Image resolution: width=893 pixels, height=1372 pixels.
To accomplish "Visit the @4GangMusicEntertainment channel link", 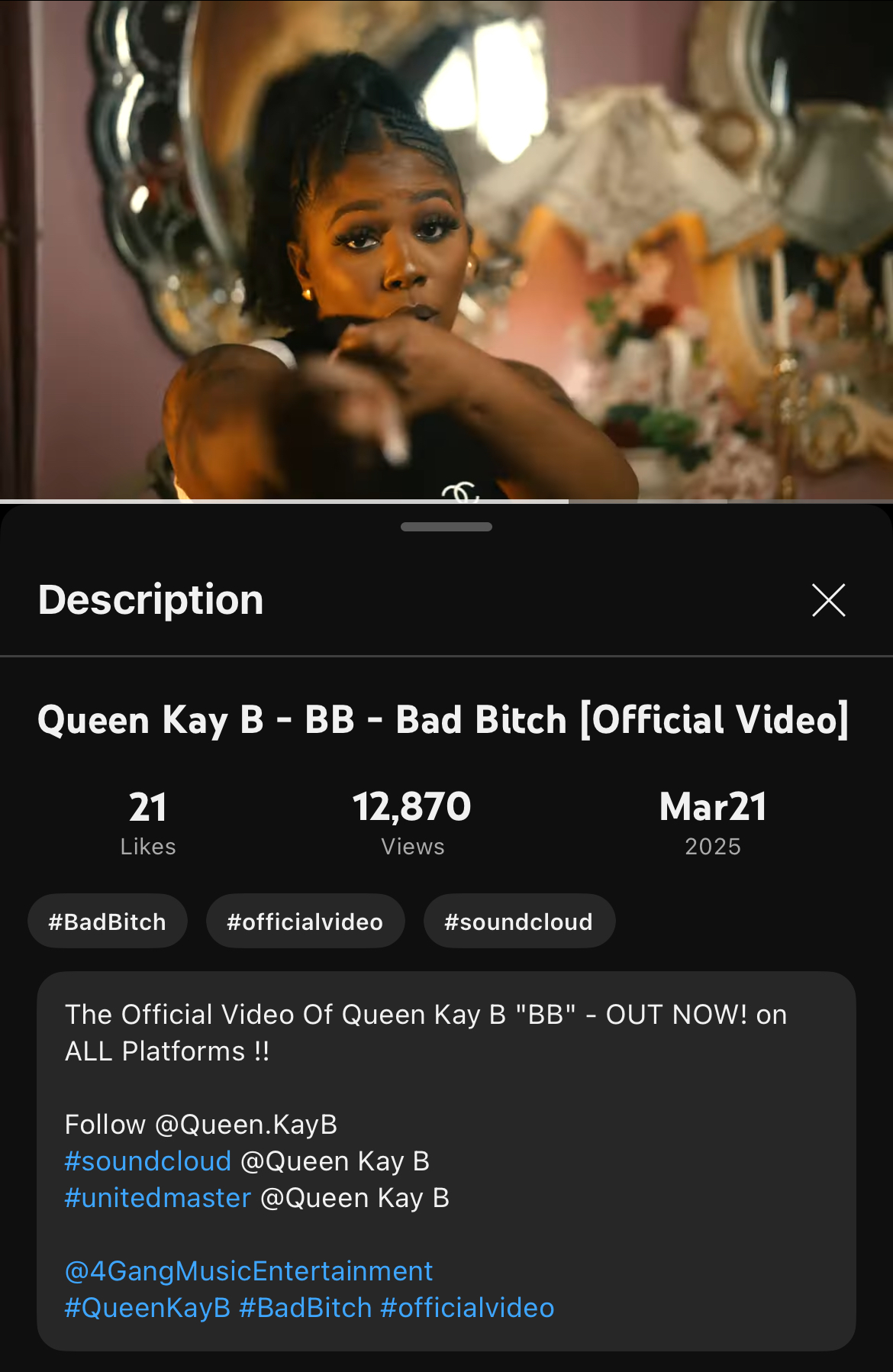I will [249, 1271].
